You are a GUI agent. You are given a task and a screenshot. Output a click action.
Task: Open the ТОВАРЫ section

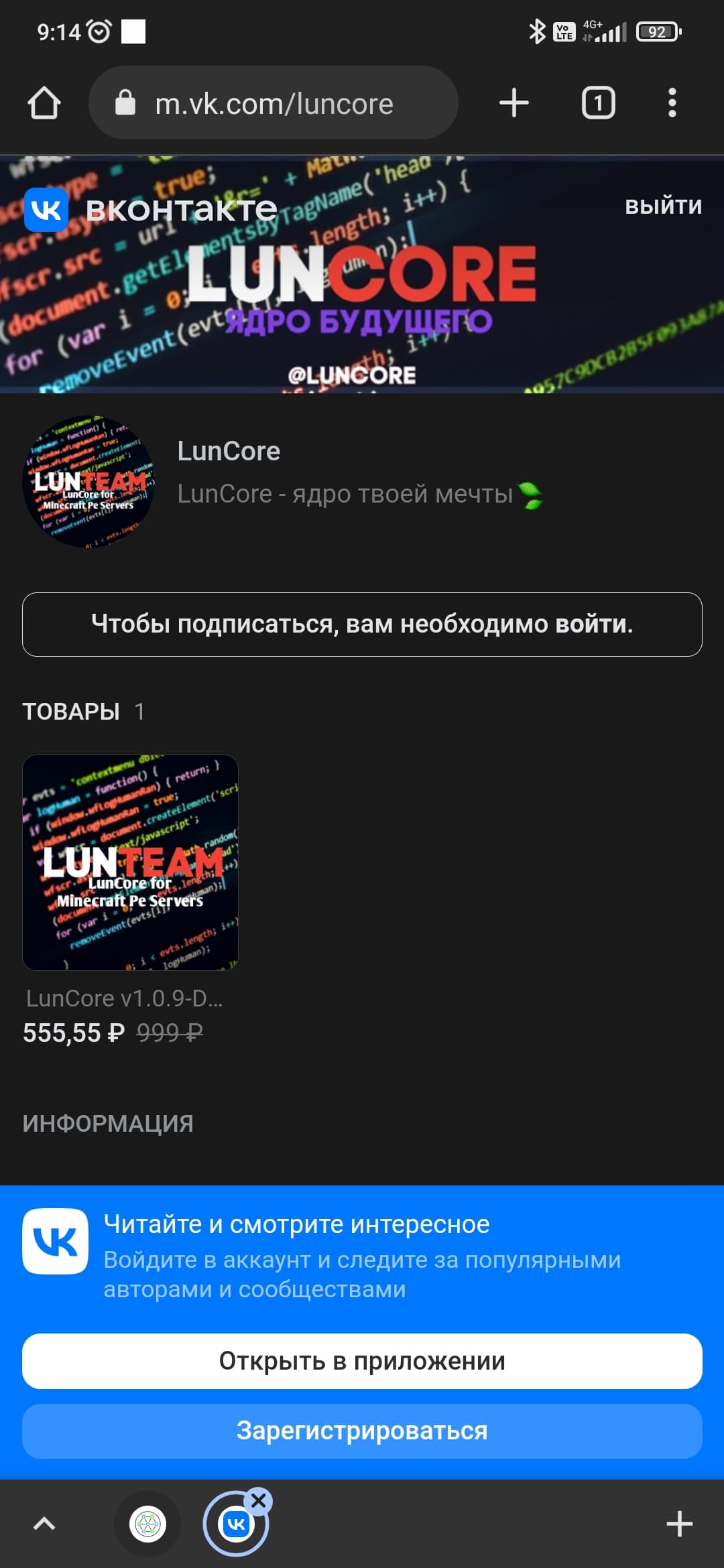coord(72,711)
